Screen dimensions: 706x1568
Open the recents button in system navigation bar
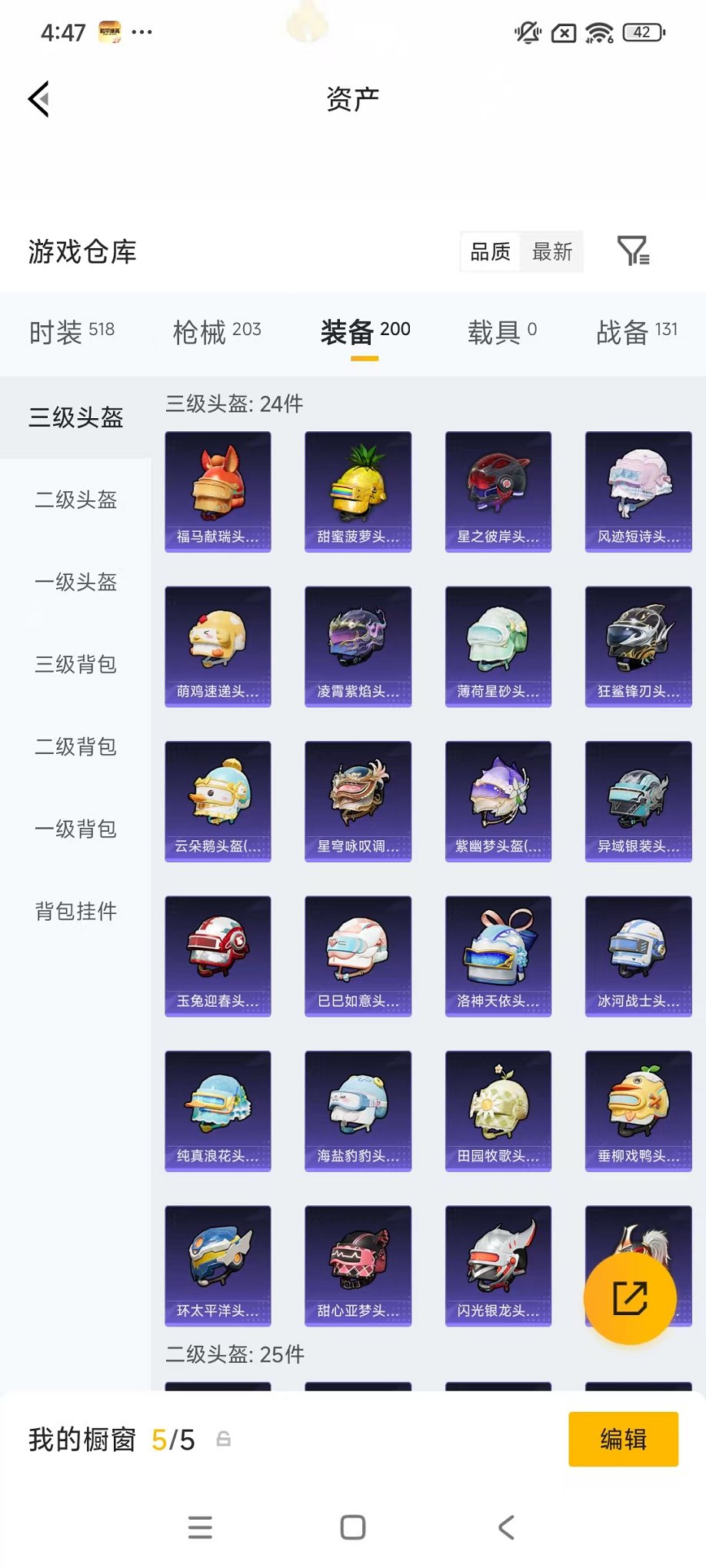(x=200, y=1526)
